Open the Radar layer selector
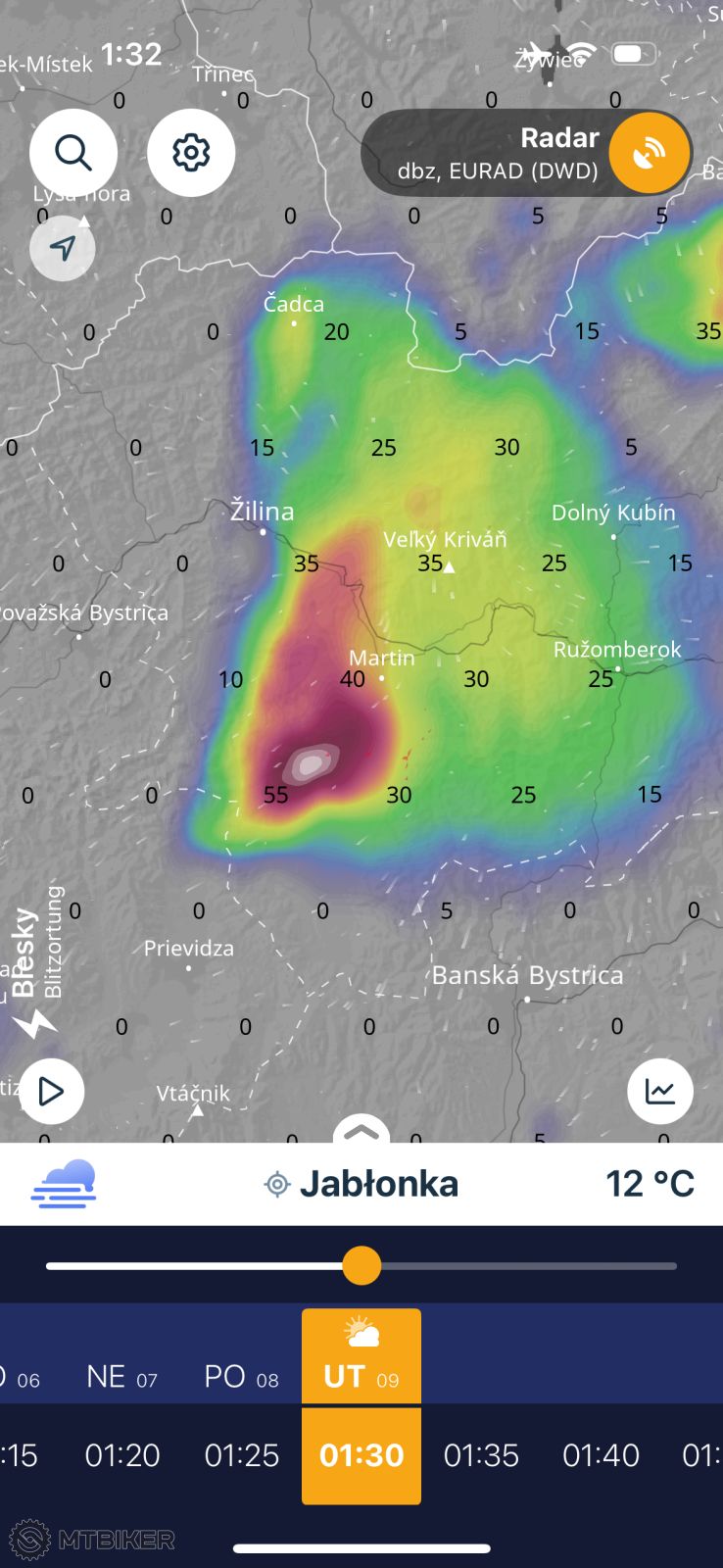 tap(527, 153)
